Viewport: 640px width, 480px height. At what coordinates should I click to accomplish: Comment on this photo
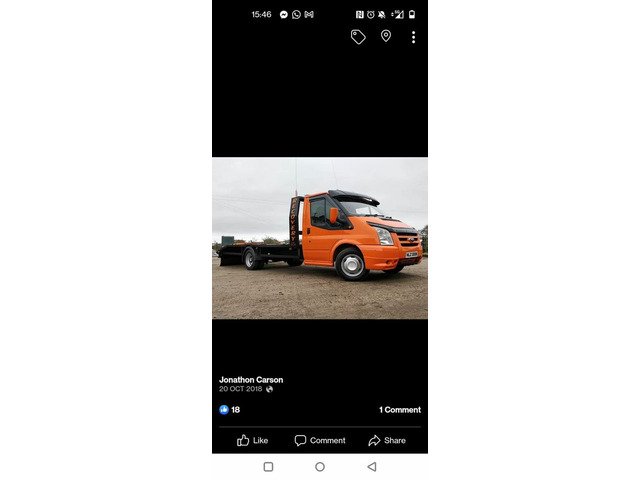click(320, 440)
